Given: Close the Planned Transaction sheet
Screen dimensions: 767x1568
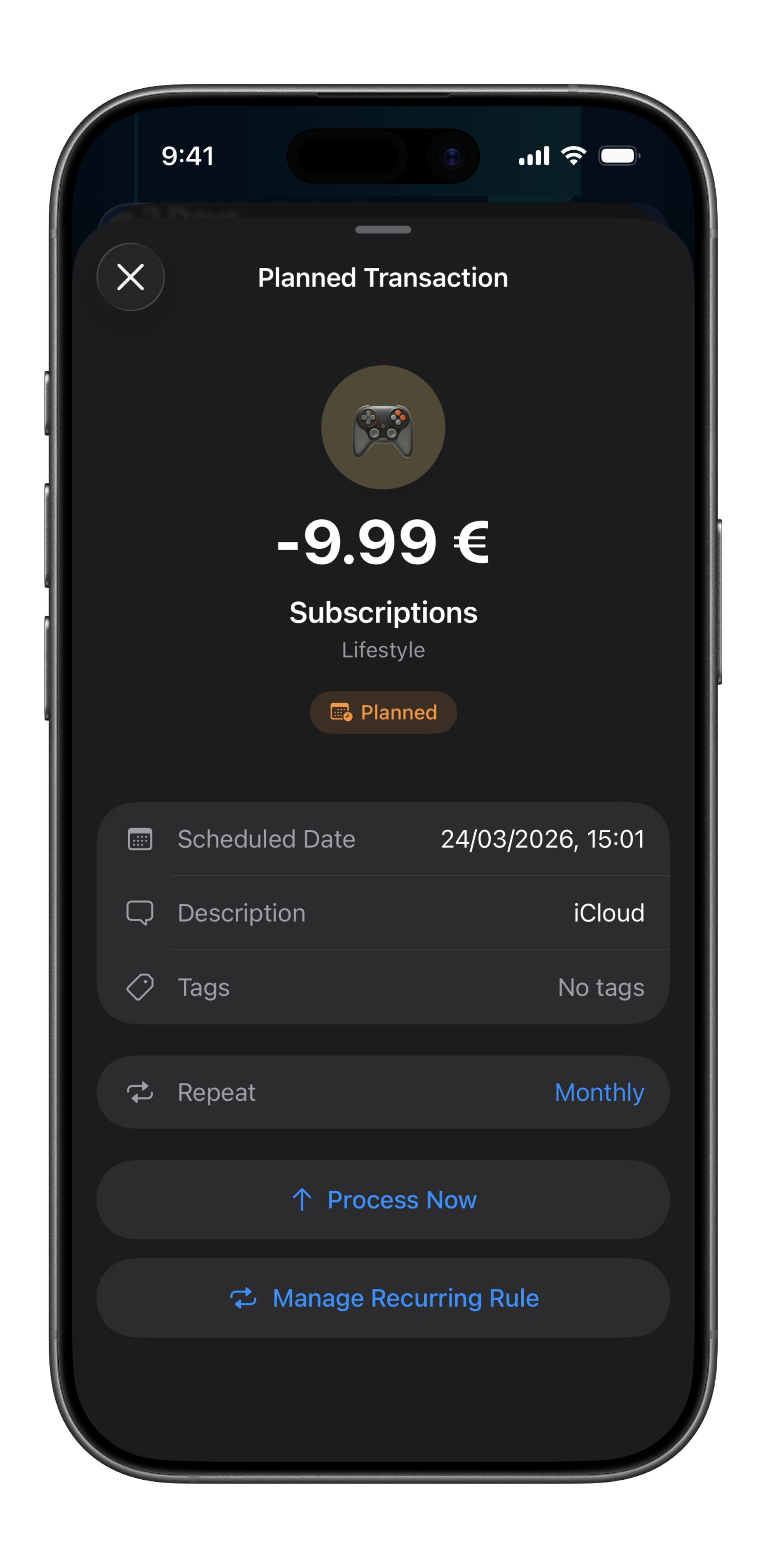Looking at the screenshot, I should [130, 277].
